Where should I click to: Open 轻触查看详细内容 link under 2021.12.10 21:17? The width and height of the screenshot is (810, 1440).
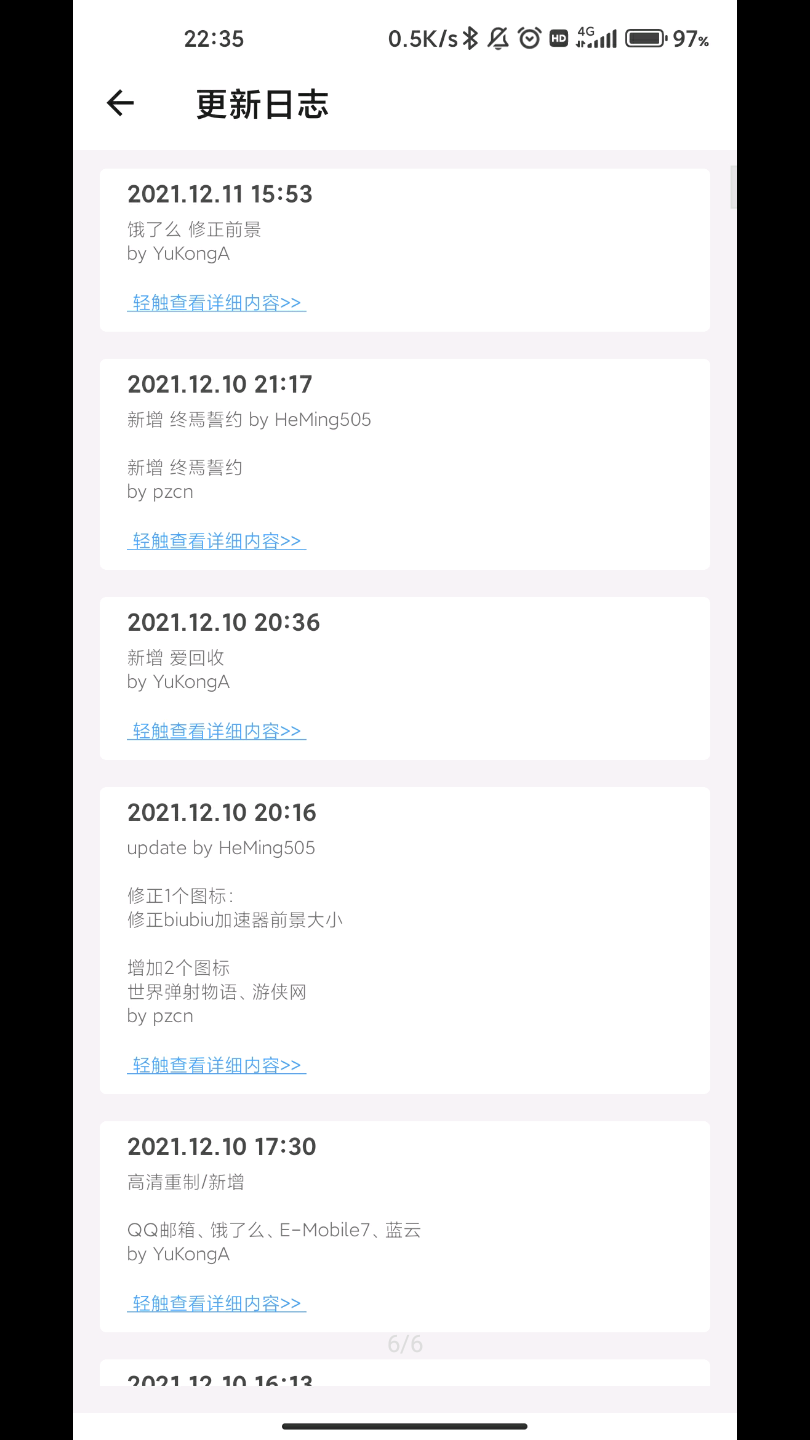[216, 540]
